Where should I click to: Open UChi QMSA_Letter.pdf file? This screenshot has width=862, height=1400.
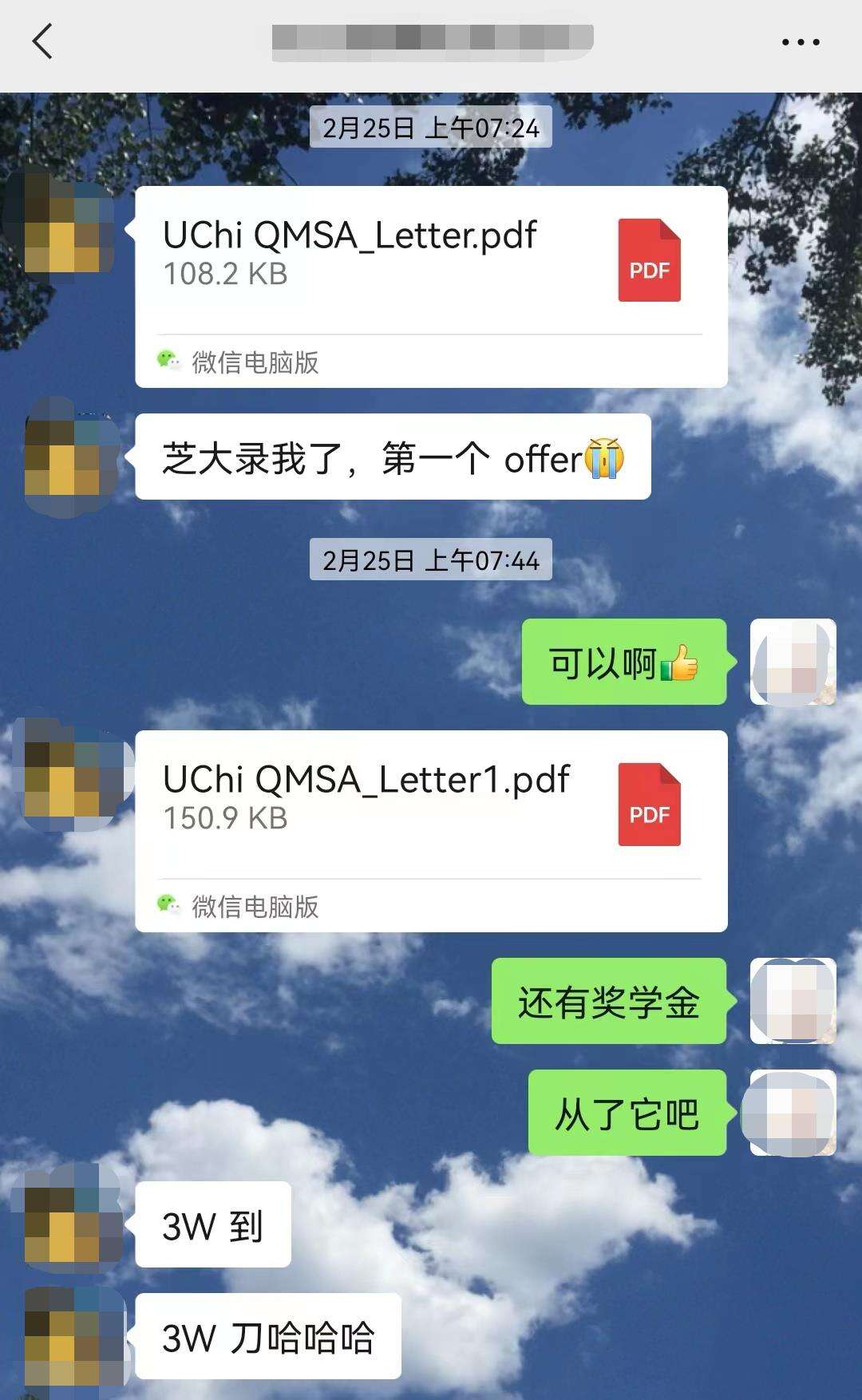(431, 263)
